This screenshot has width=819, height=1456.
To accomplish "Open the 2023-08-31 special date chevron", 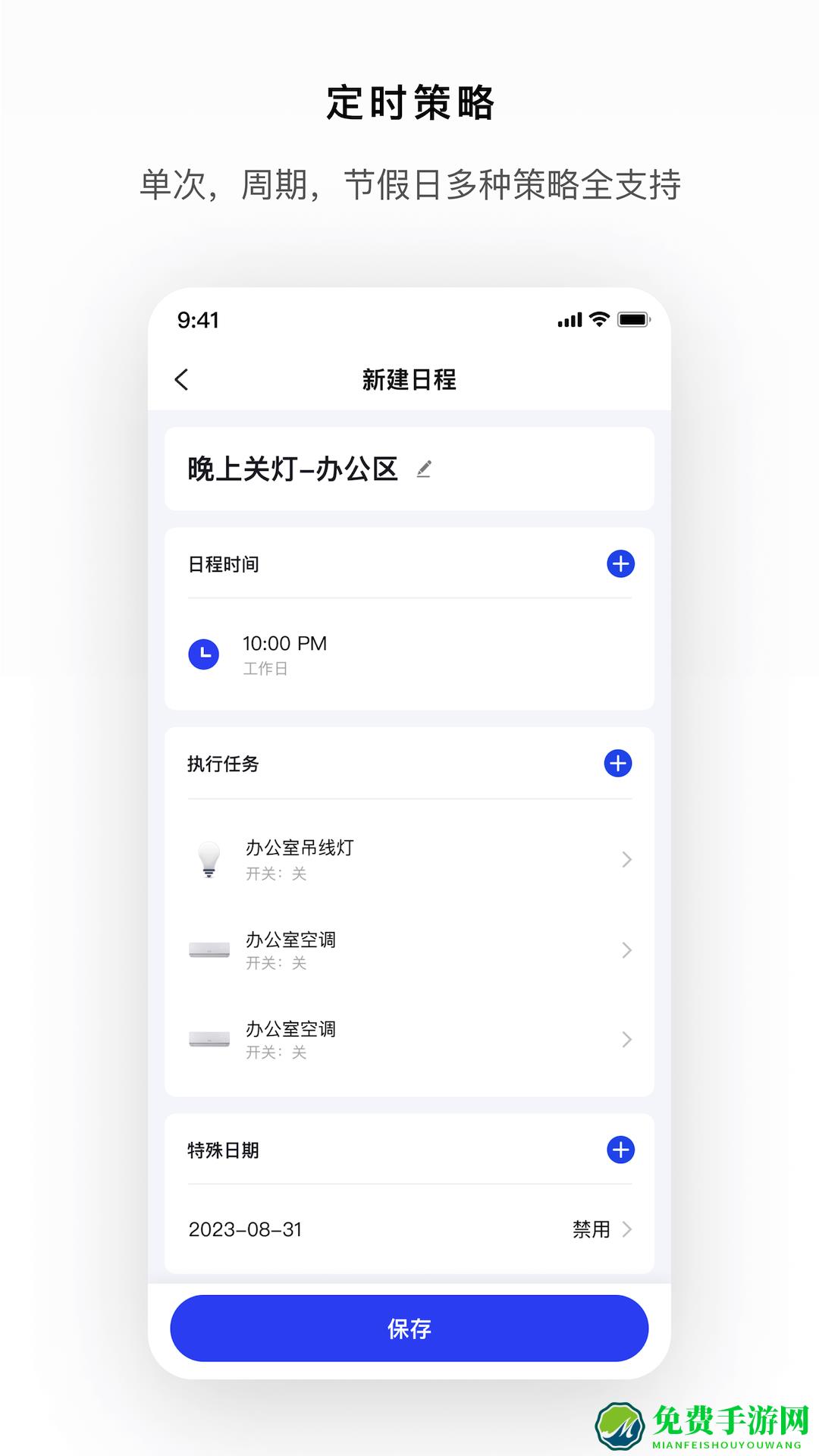I will [x=626, y=1229].
